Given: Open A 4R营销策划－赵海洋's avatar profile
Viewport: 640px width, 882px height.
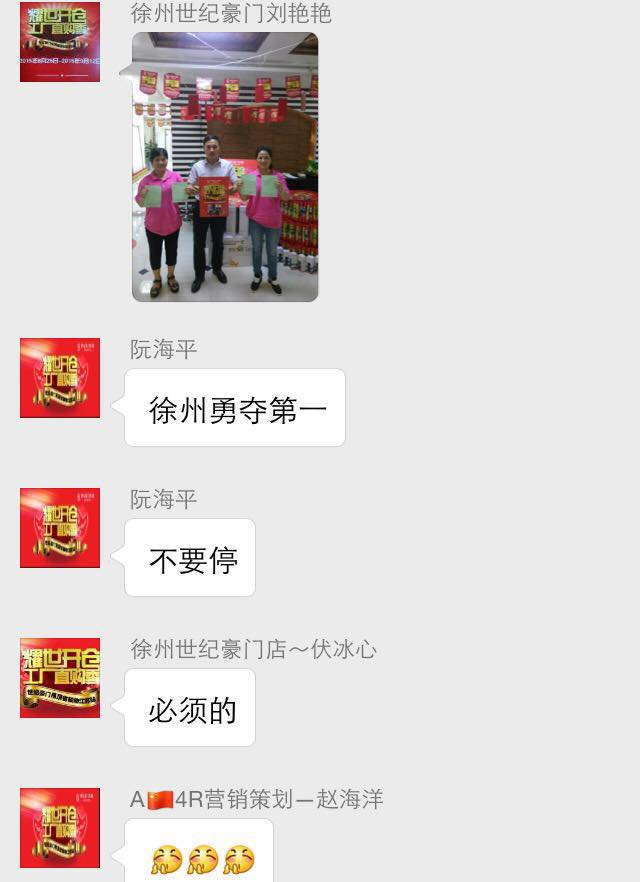Looking at the screenshot, I should tap(60, 828).
